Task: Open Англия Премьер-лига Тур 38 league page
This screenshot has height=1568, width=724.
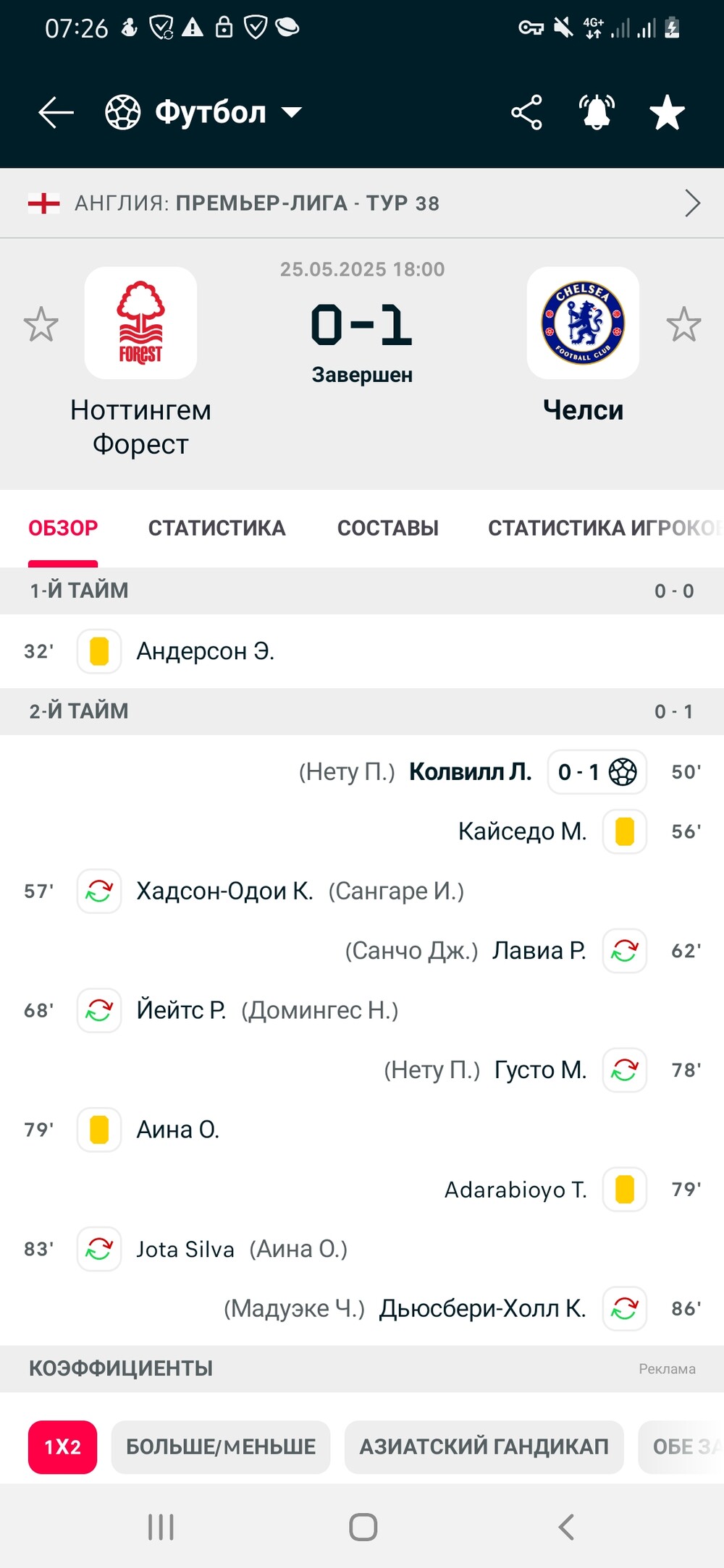Action: tap(362, 203)
